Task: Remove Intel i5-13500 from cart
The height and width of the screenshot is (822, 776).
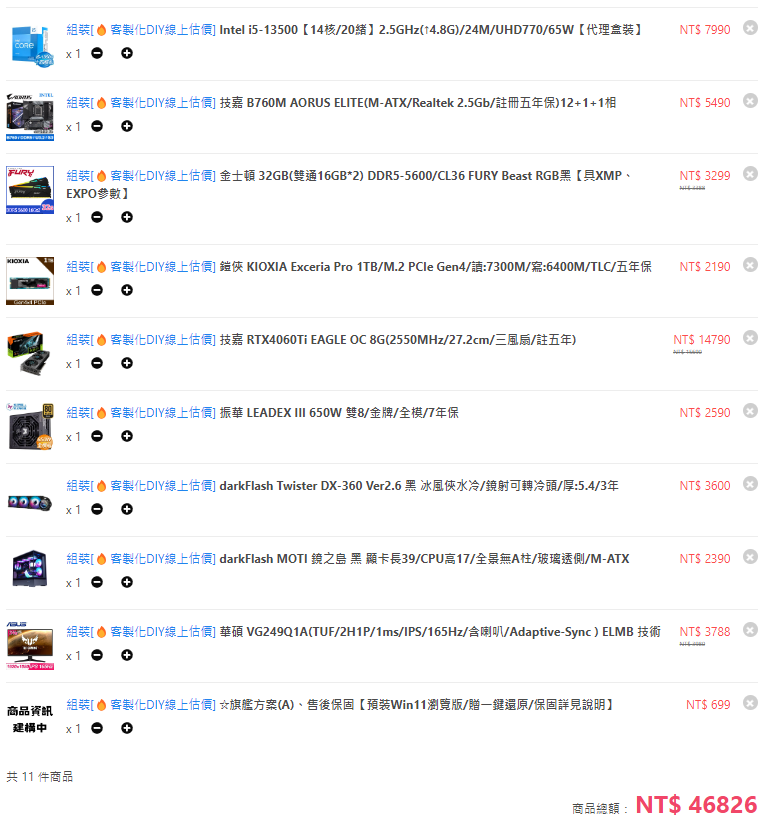Action: [x=750, y=28]
